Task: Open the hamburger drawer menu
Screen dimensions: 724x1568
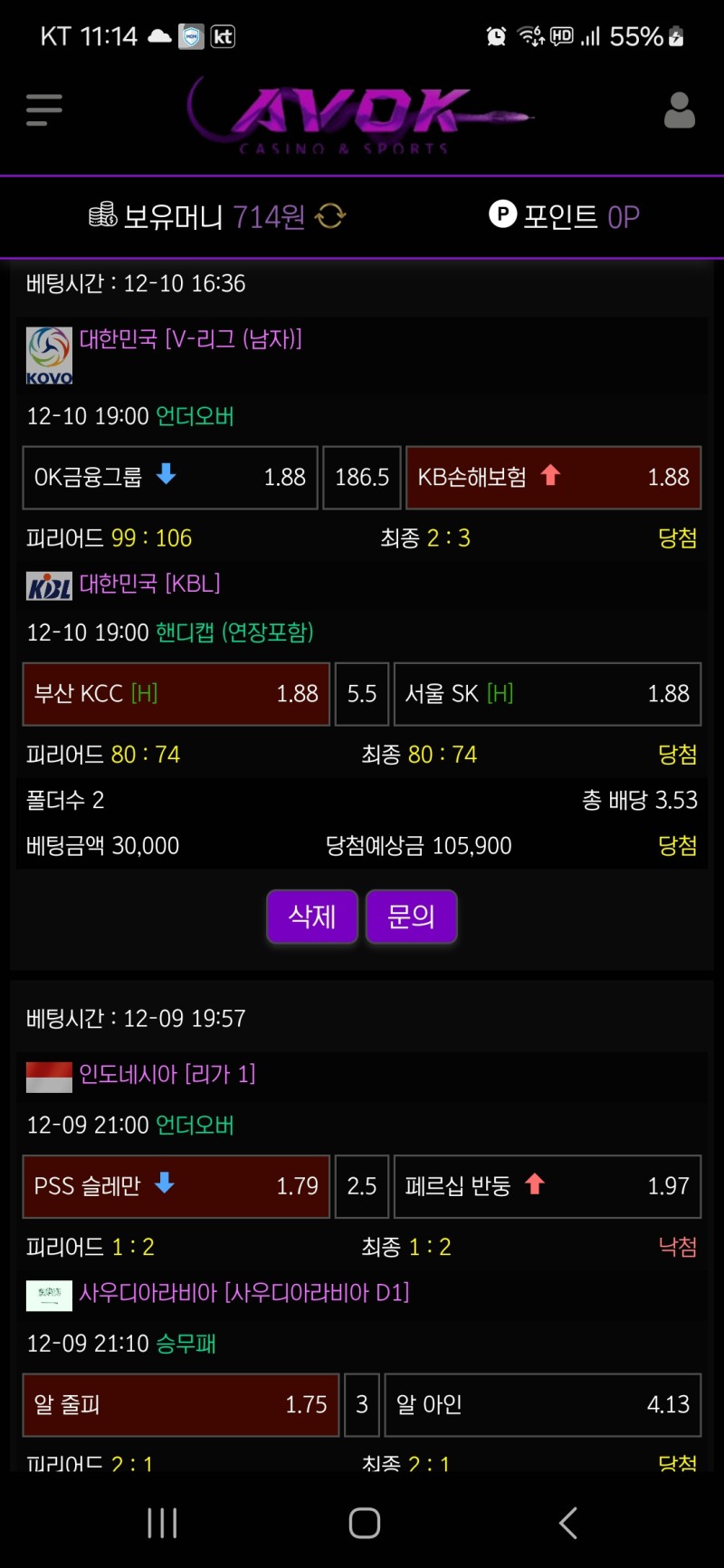Action: pos(44,110)
